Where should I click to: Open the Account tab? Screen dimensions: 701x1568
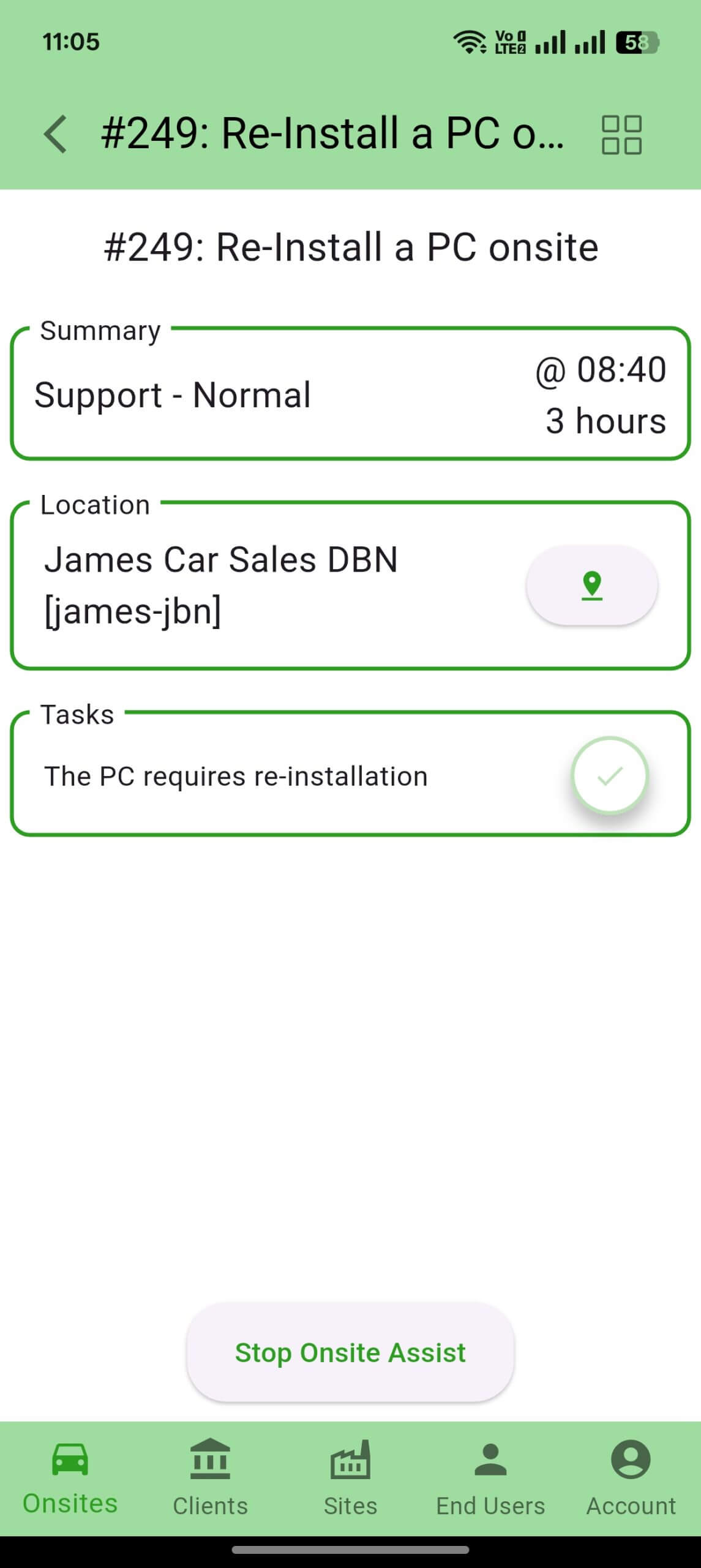point(631,1477)
